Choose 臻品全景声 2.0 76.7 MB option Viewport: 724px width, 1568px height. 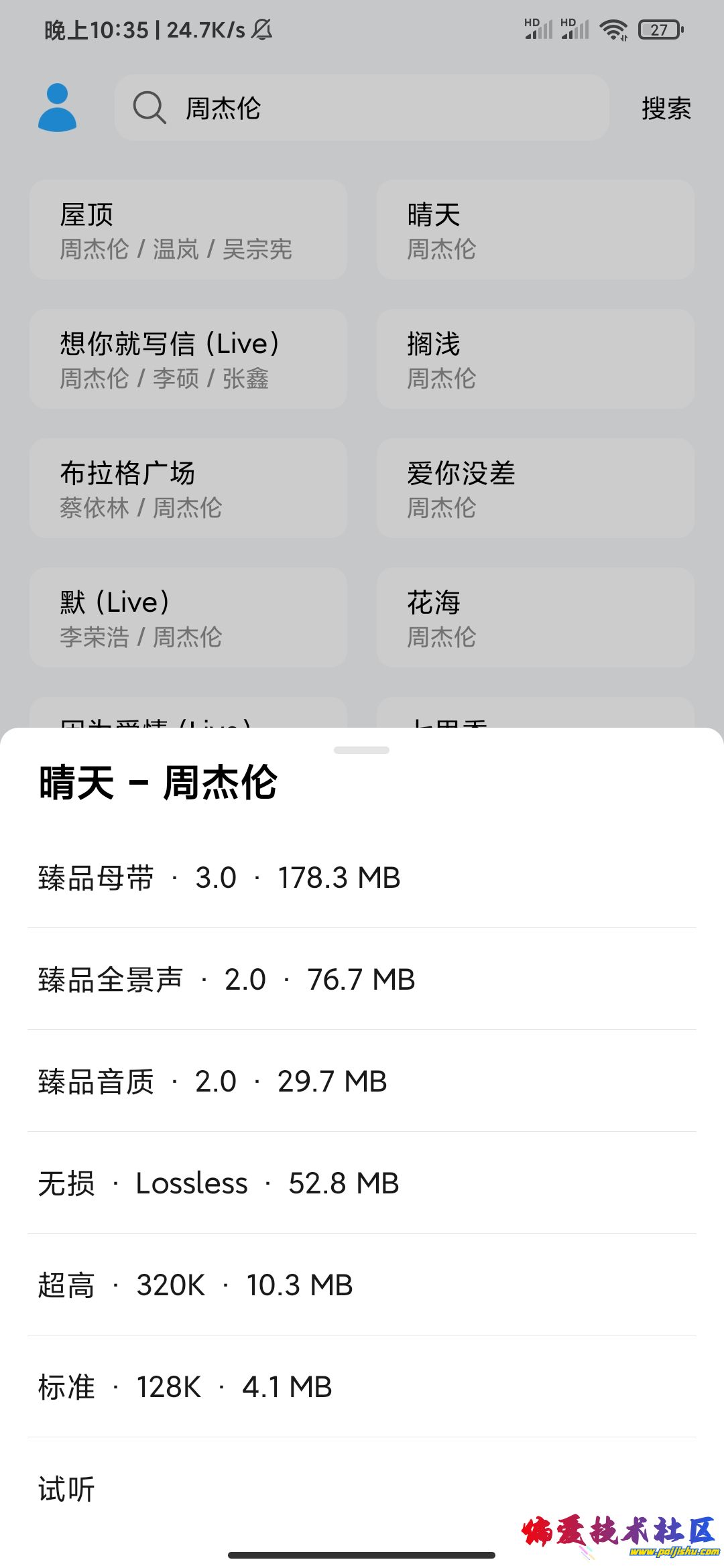coord(362,980)
